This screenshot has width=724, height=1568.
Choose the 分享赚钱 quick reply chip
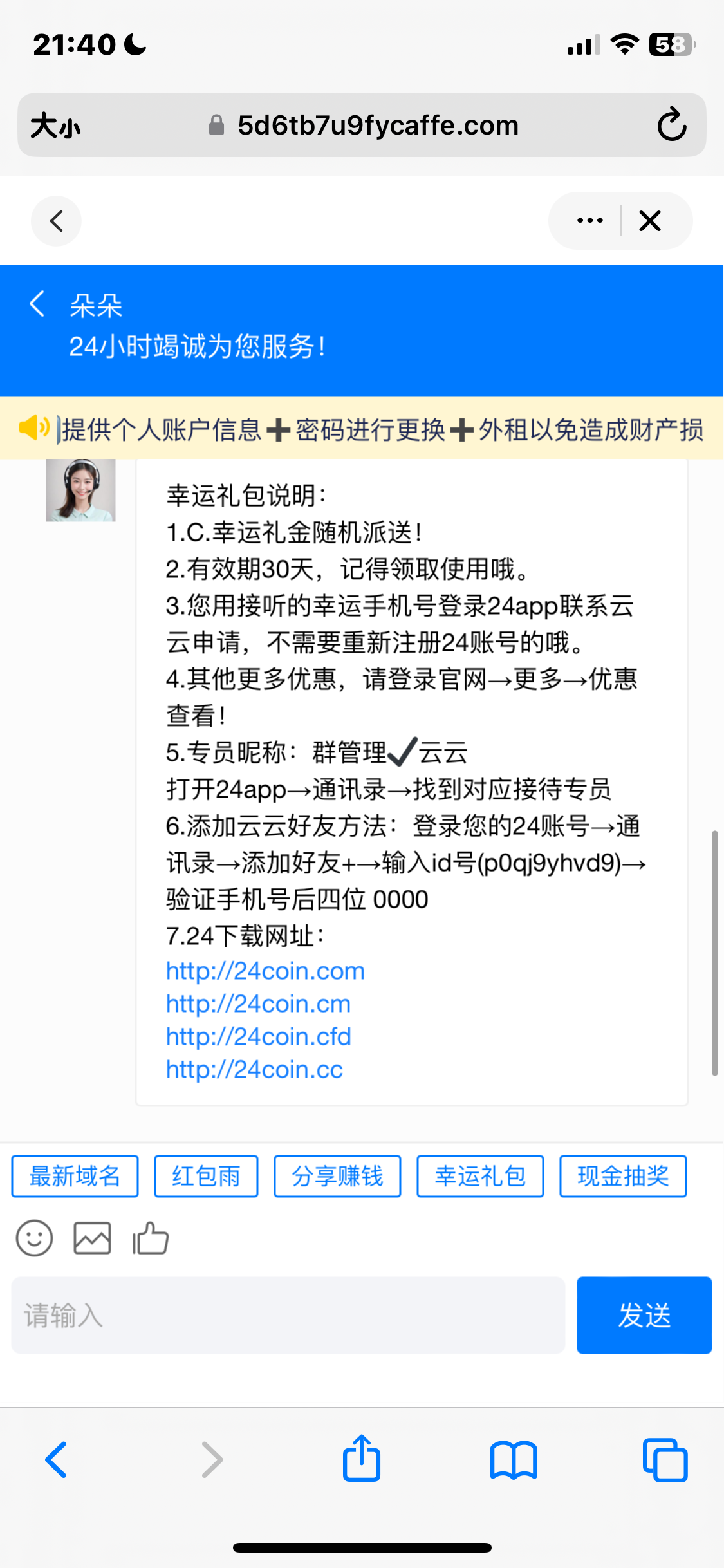[337, 1176]
